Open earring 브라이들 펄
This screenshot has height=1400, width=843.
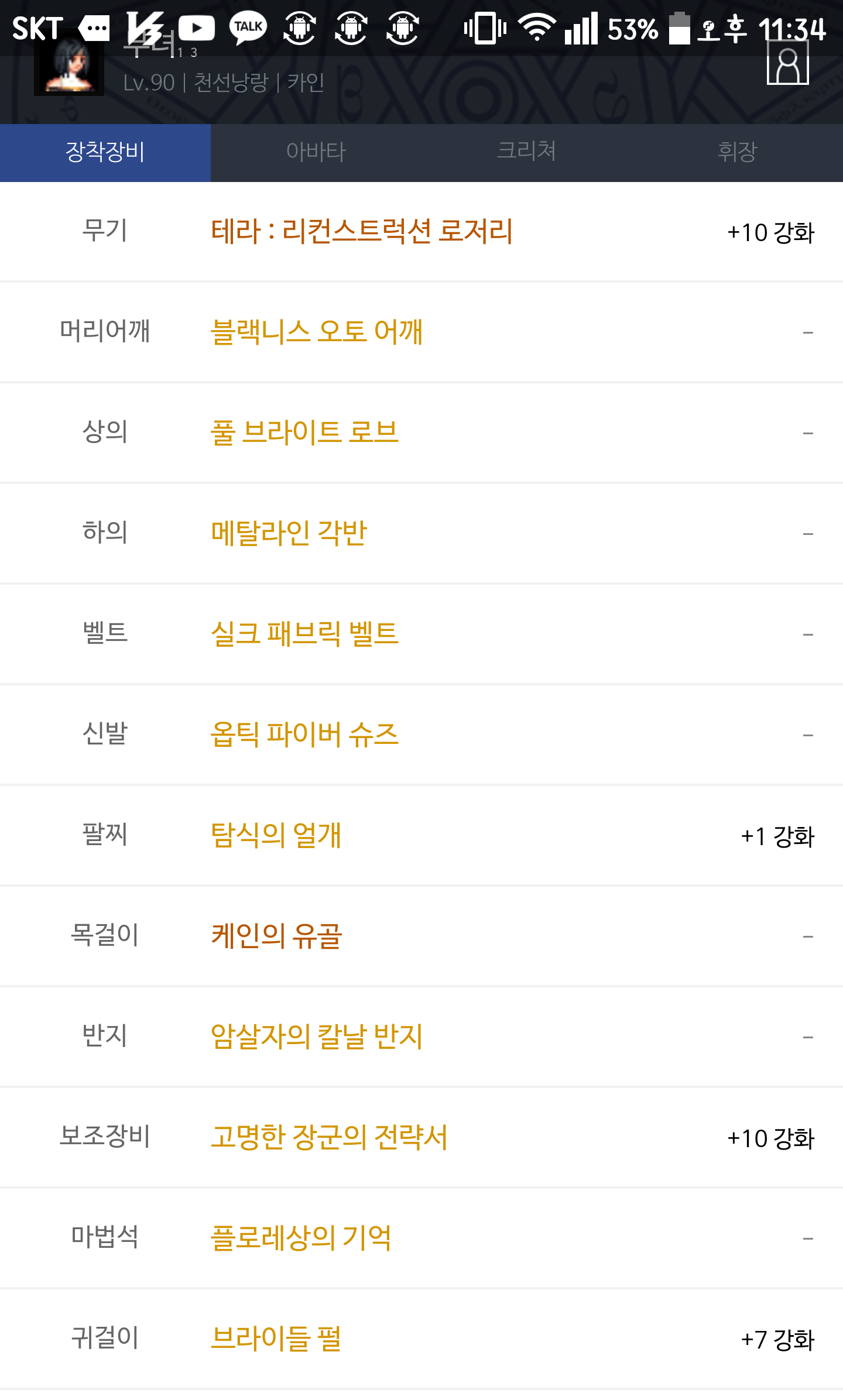(x=276, y=1339)
